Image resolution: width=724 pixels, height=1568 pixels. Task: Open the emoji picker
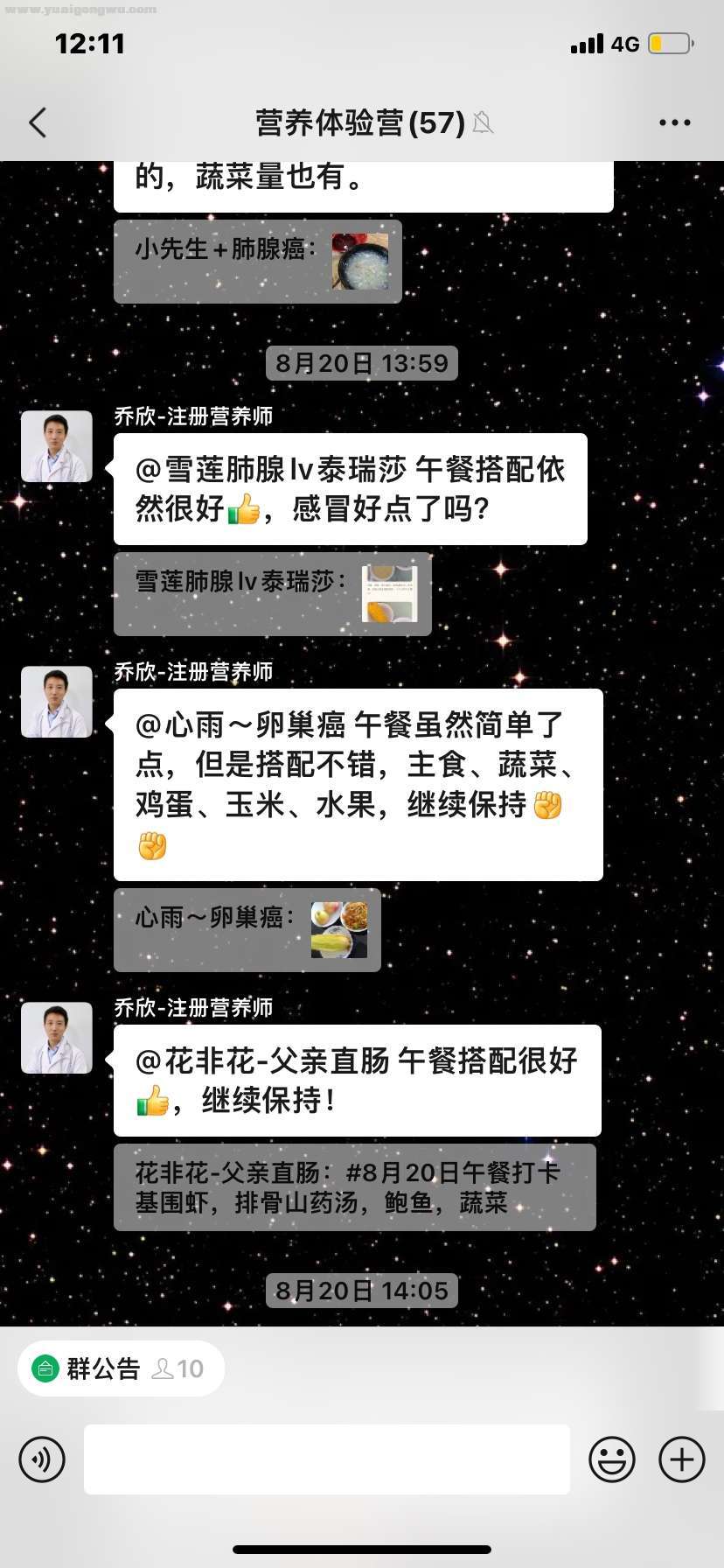point(611,1459)
